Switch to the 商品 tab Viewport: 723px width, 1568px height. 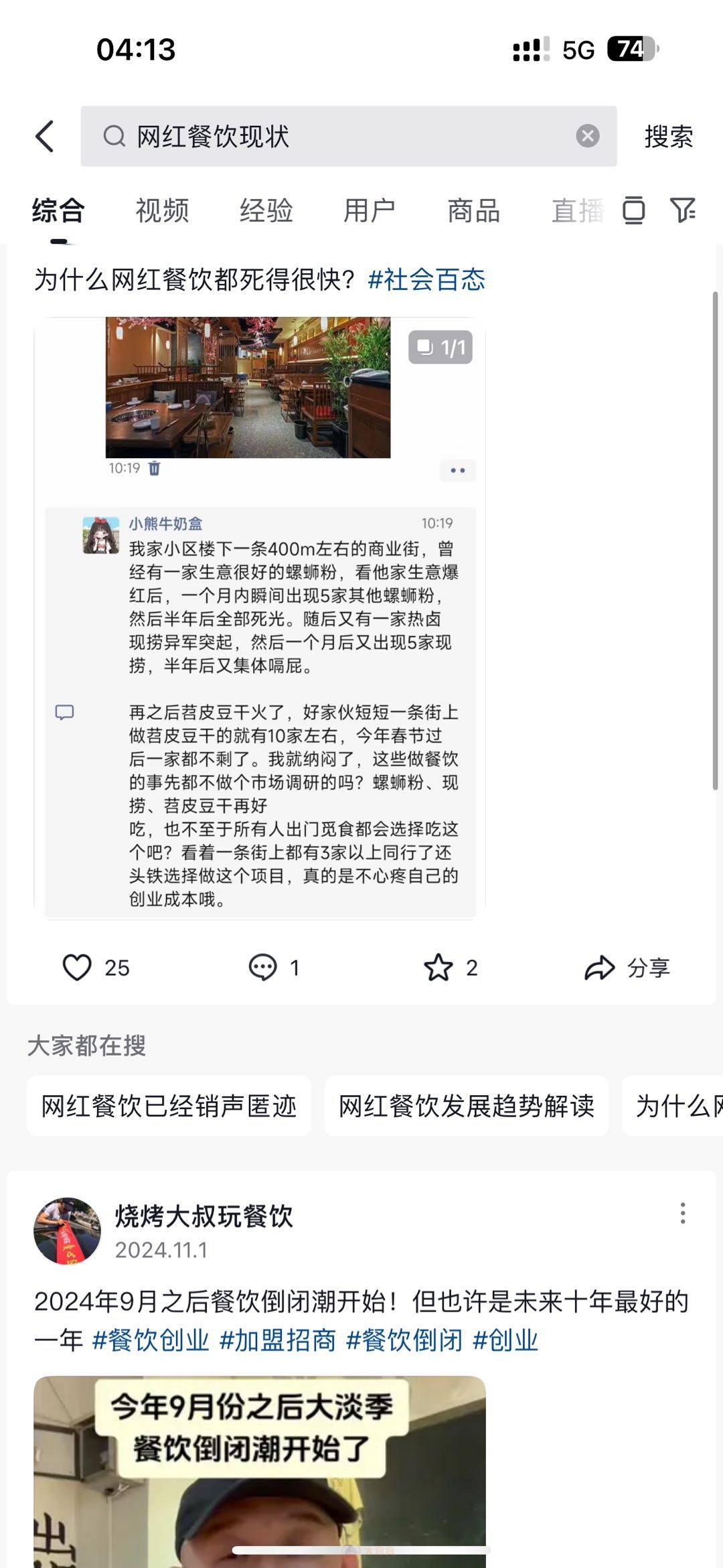[x=473, y=211]
